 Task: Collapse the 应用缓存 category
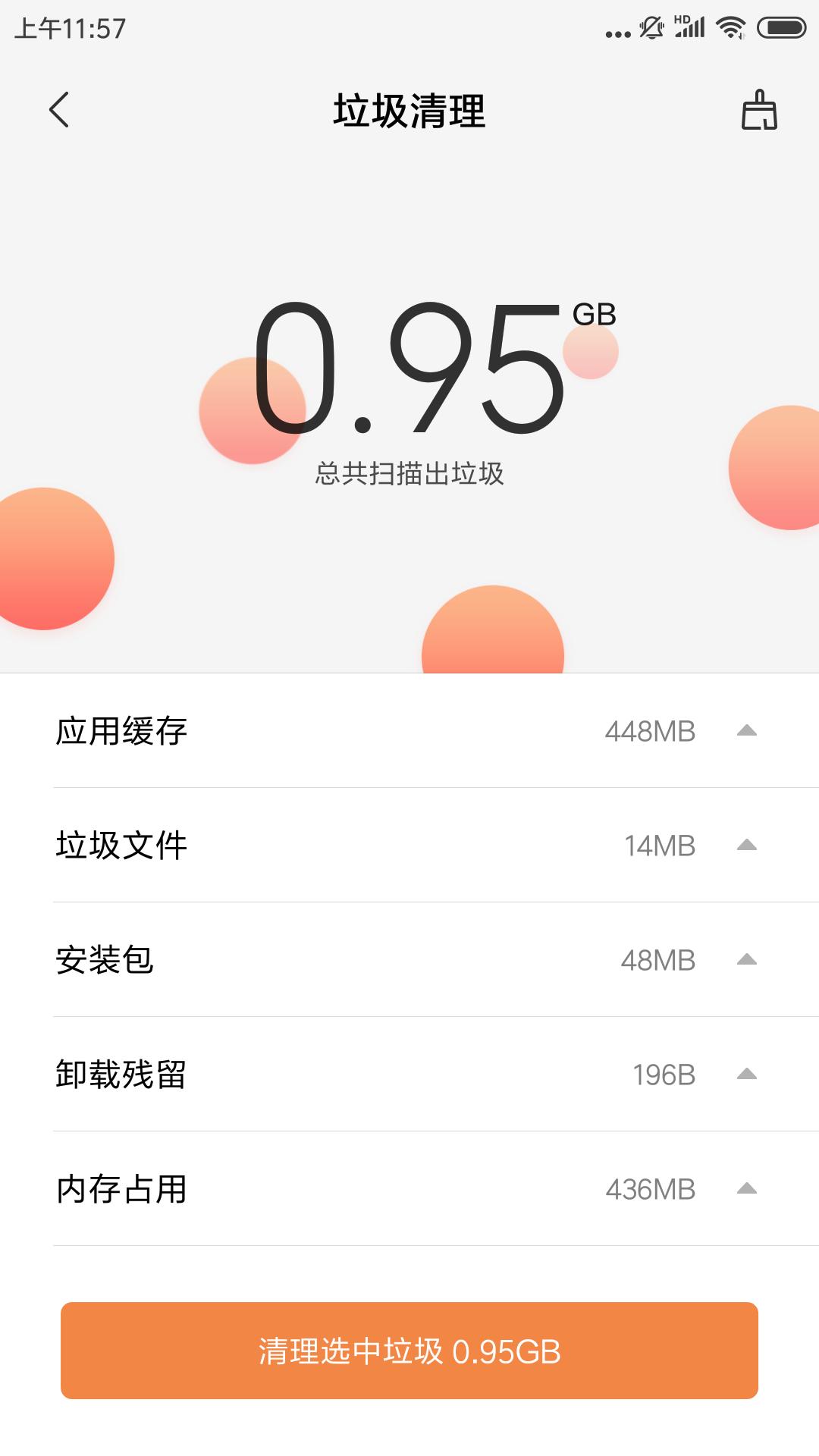click(x=747, y=730)
